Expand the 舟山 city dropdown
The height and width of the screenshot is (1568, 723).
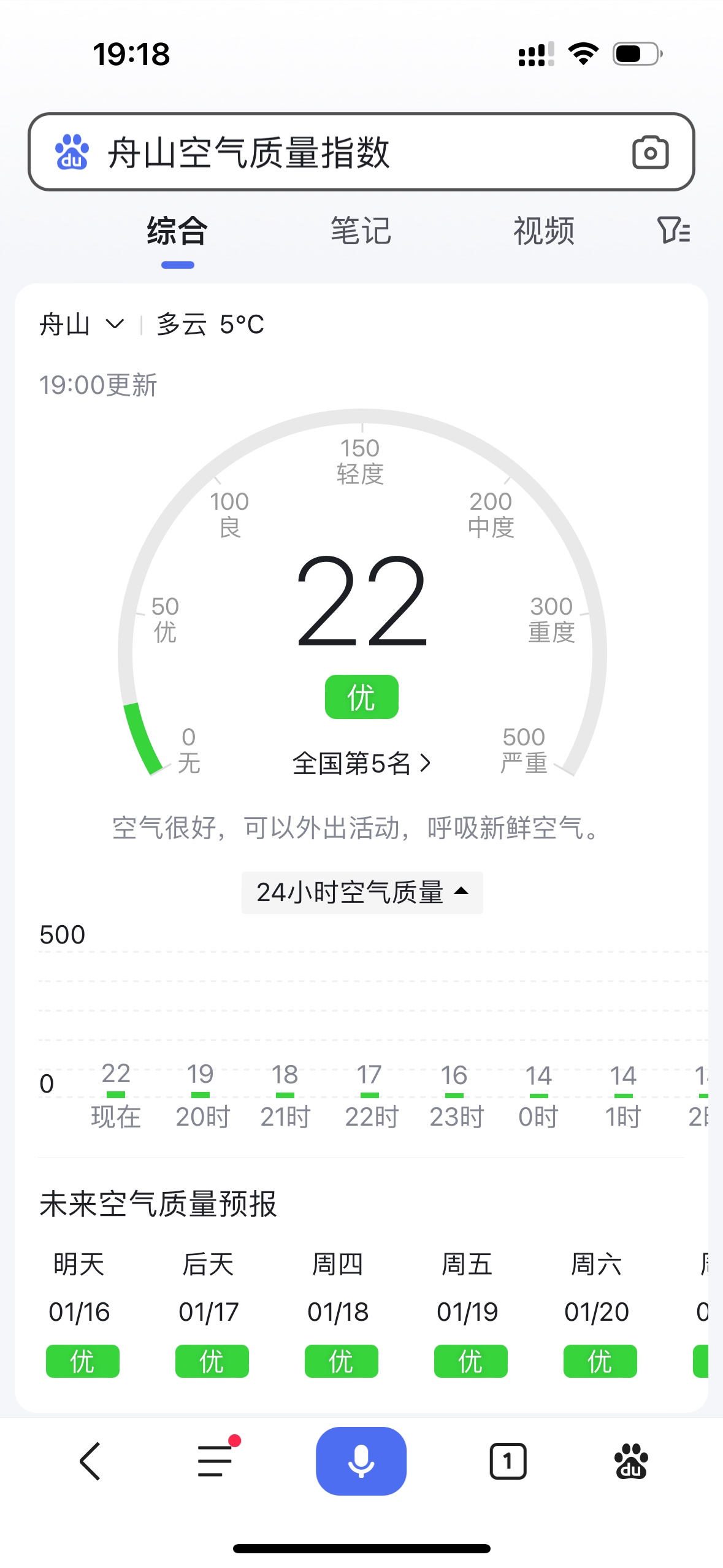click(x=82, y=324)
